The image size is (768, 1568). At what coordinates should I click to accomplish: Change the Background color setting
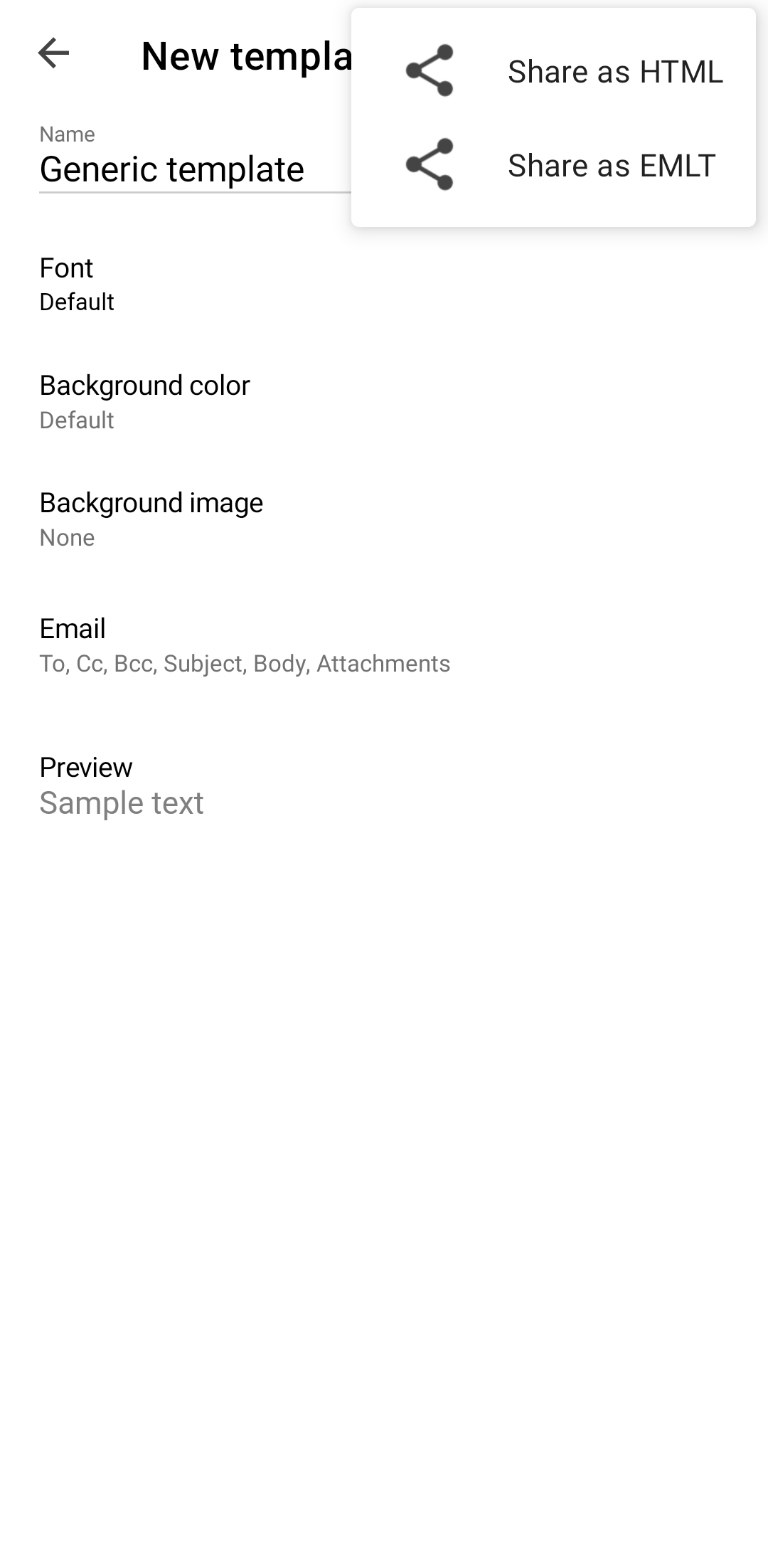[x=384, y=402]
